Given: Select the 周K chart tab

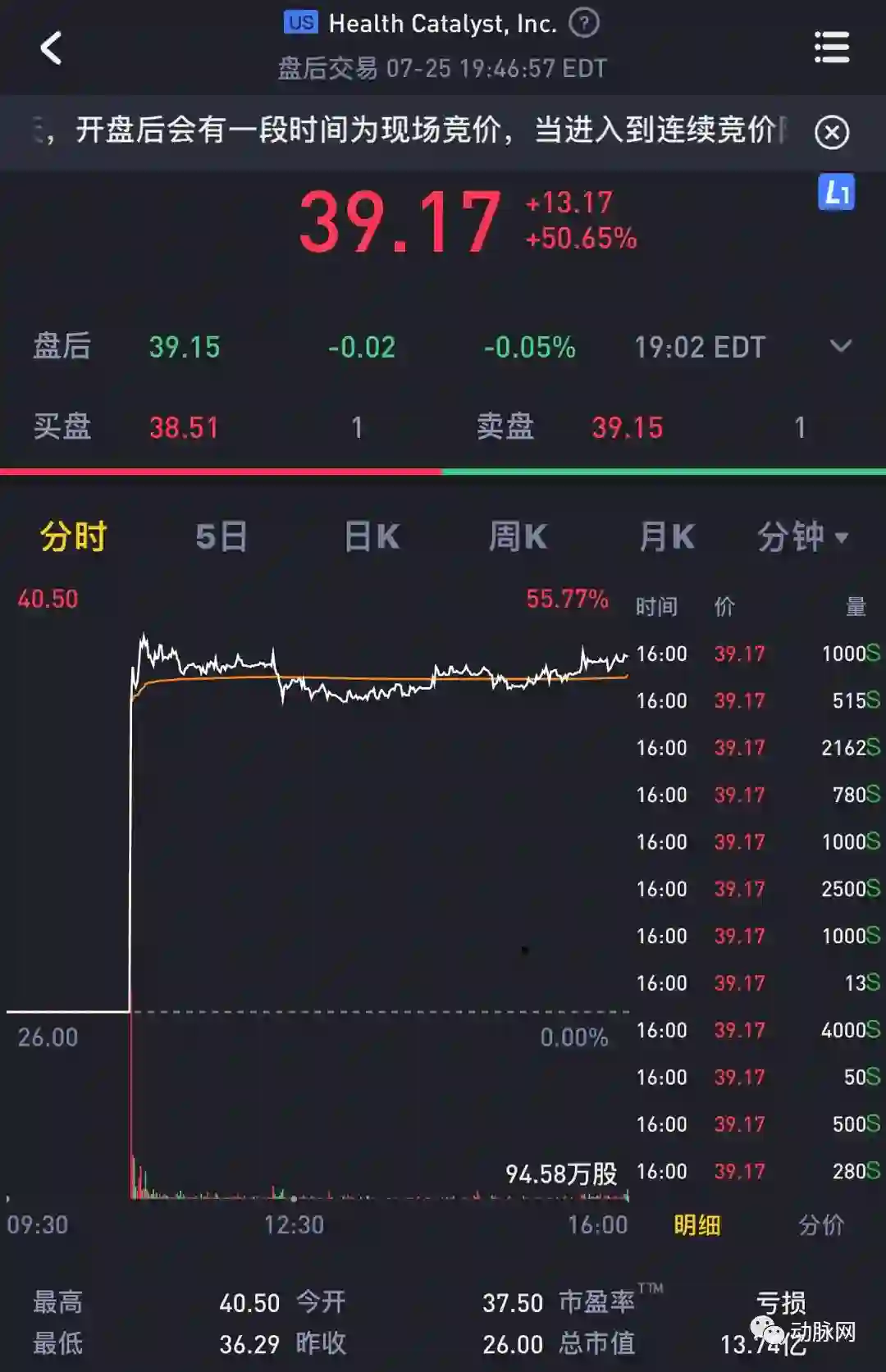Looking at the screenshot, I should click(518, 537).
